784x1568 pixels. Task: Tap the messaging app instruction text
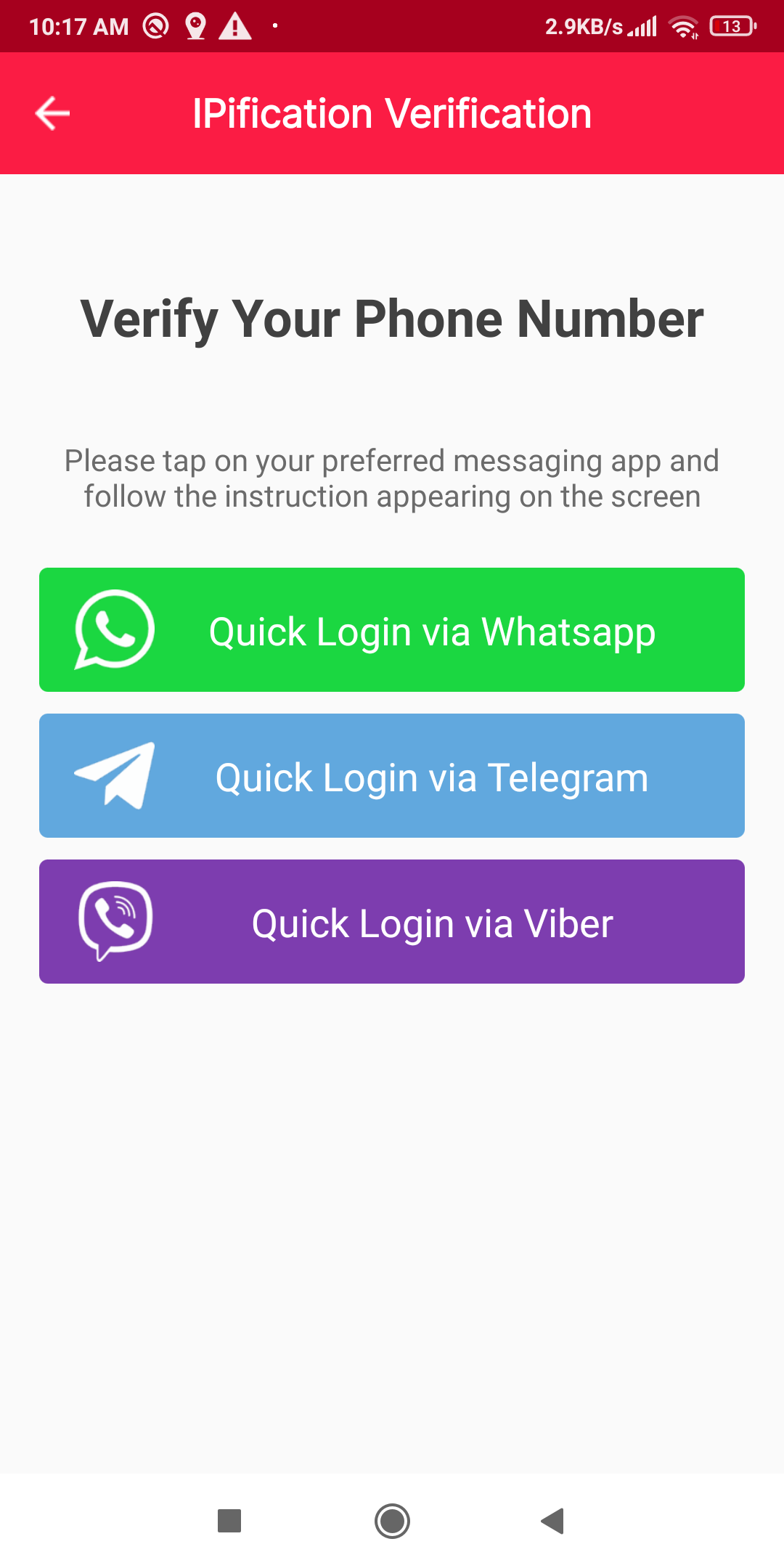[392, 478]
